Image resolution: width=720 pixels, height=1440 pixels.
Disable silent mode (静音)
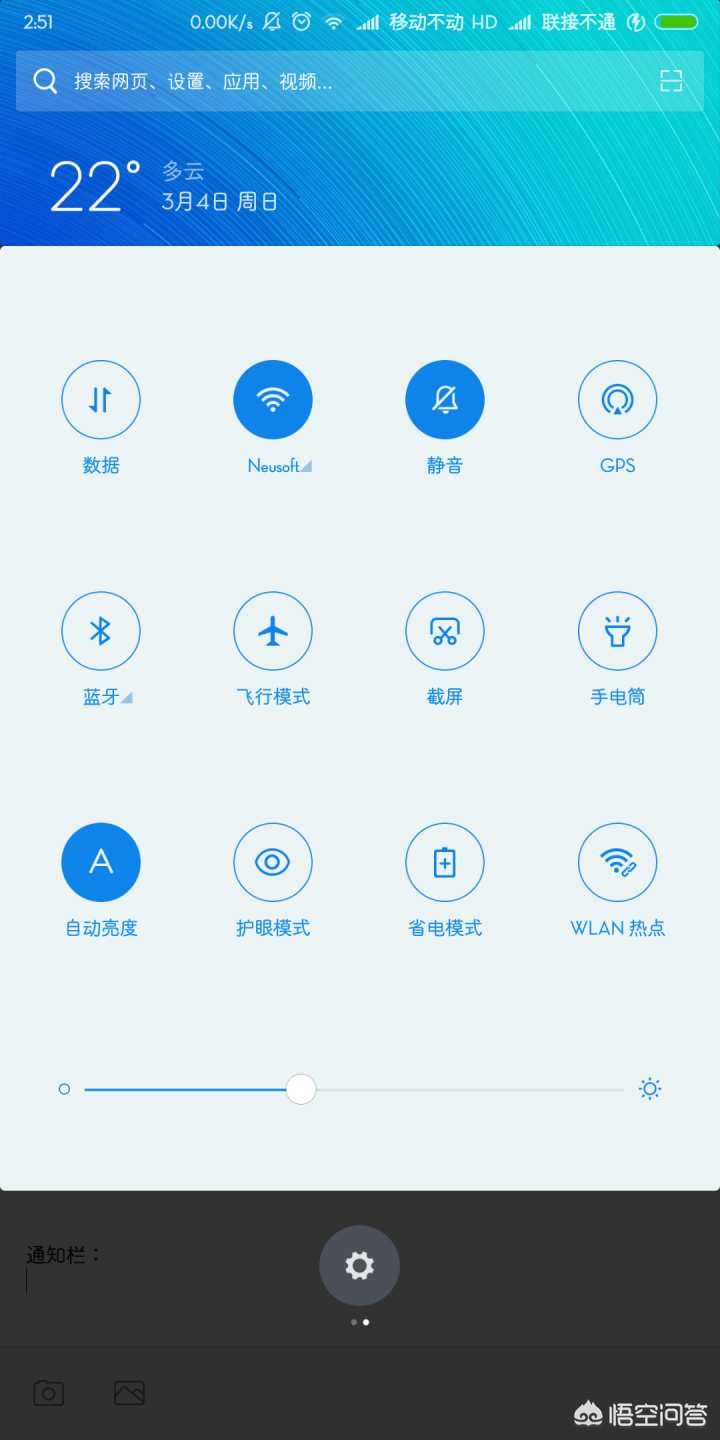coord(445,400)
